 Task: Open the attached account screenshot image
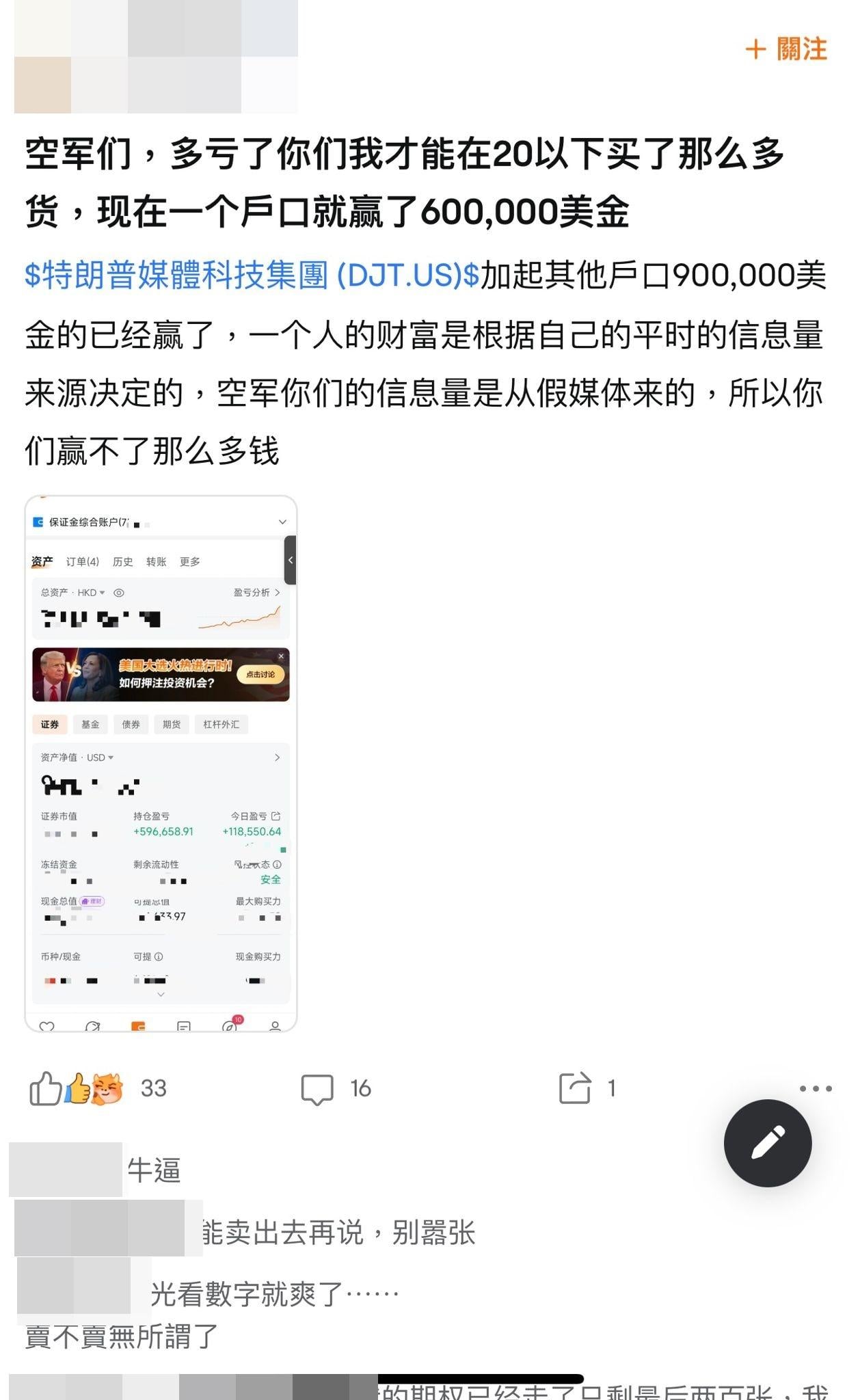[161, 763]
